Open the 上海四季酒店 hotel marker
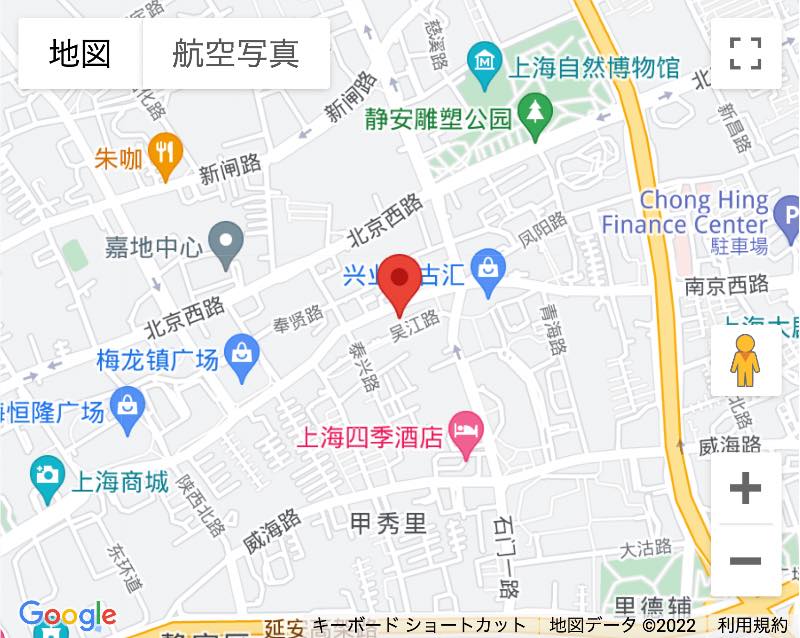800x638 pixels. (466, 434)
